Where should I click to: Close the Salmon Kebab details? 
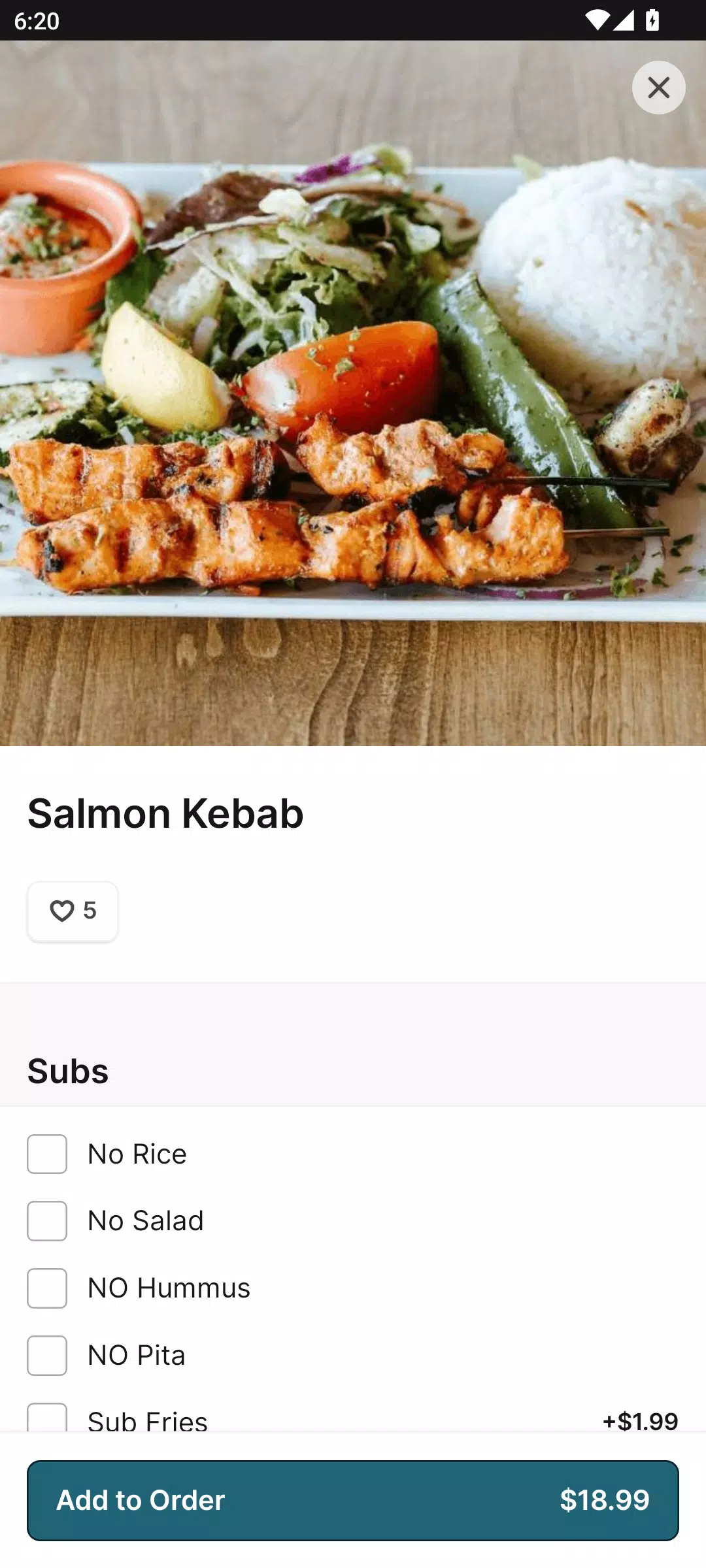[x=658, y=88]
